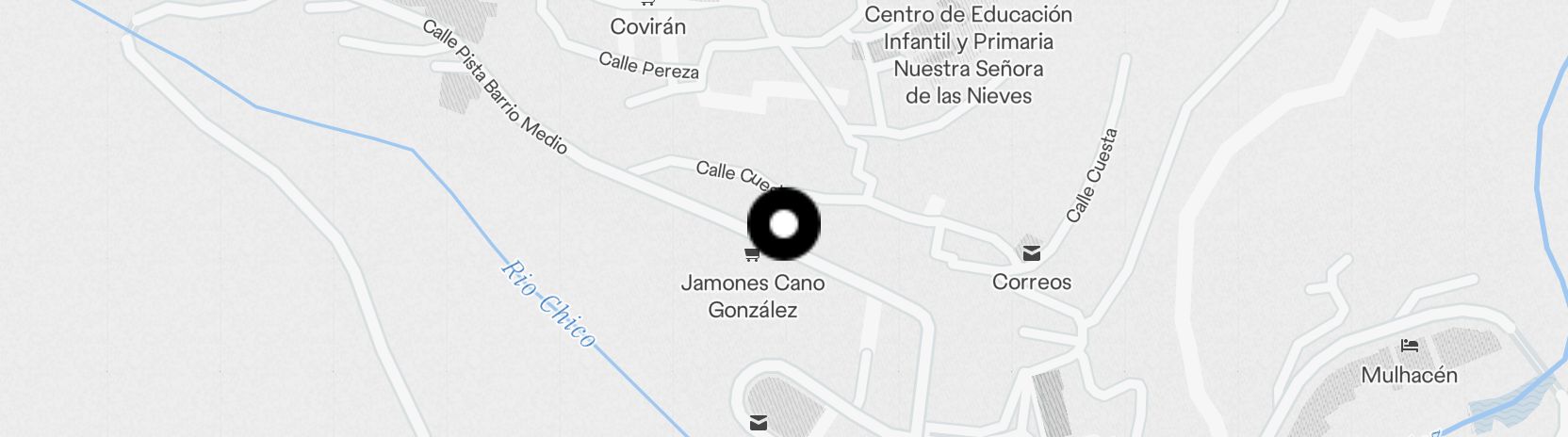This screenshot has width=1568, height=437.
Task: Open the Mulhacén lodging place marker
Action: [x=1409, y=346]
